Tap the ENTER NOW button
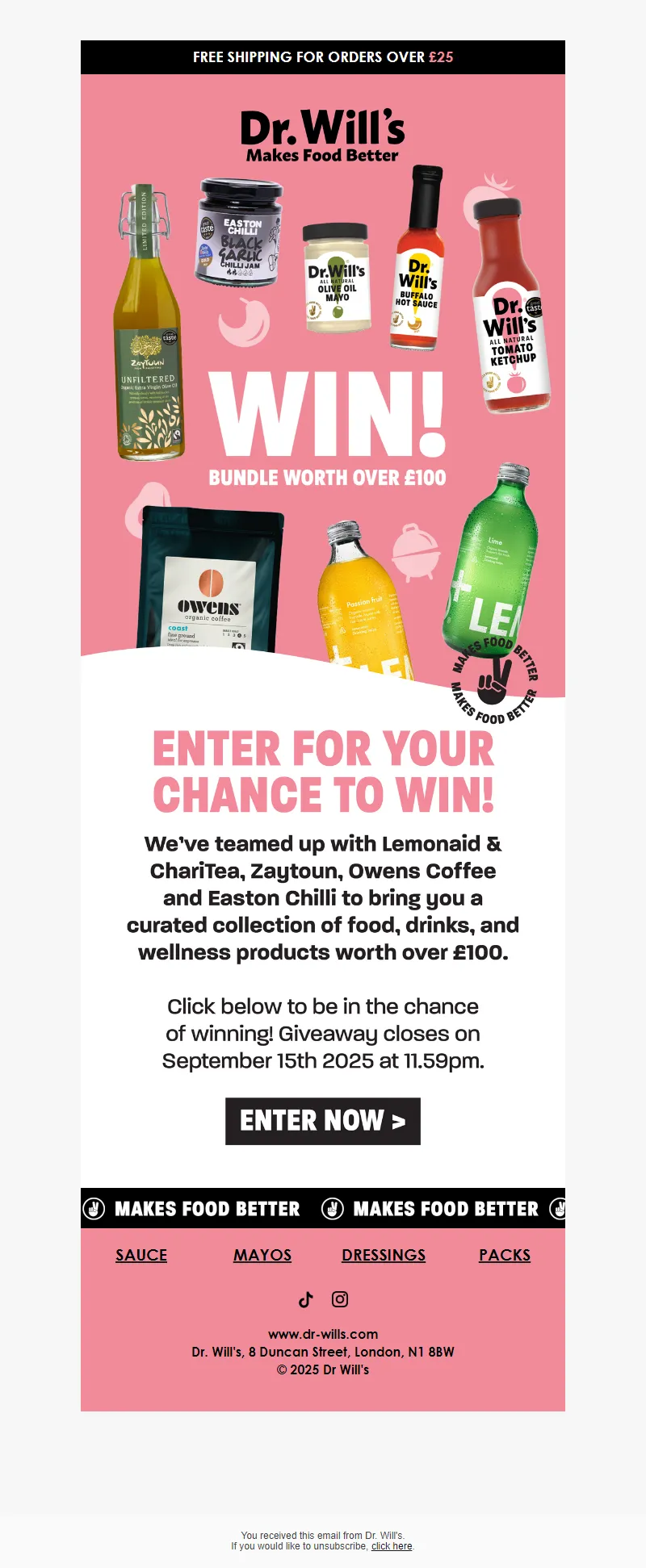Image resolution: width=646 pixels, height=1568 pixels. (x=322, y=1121)
